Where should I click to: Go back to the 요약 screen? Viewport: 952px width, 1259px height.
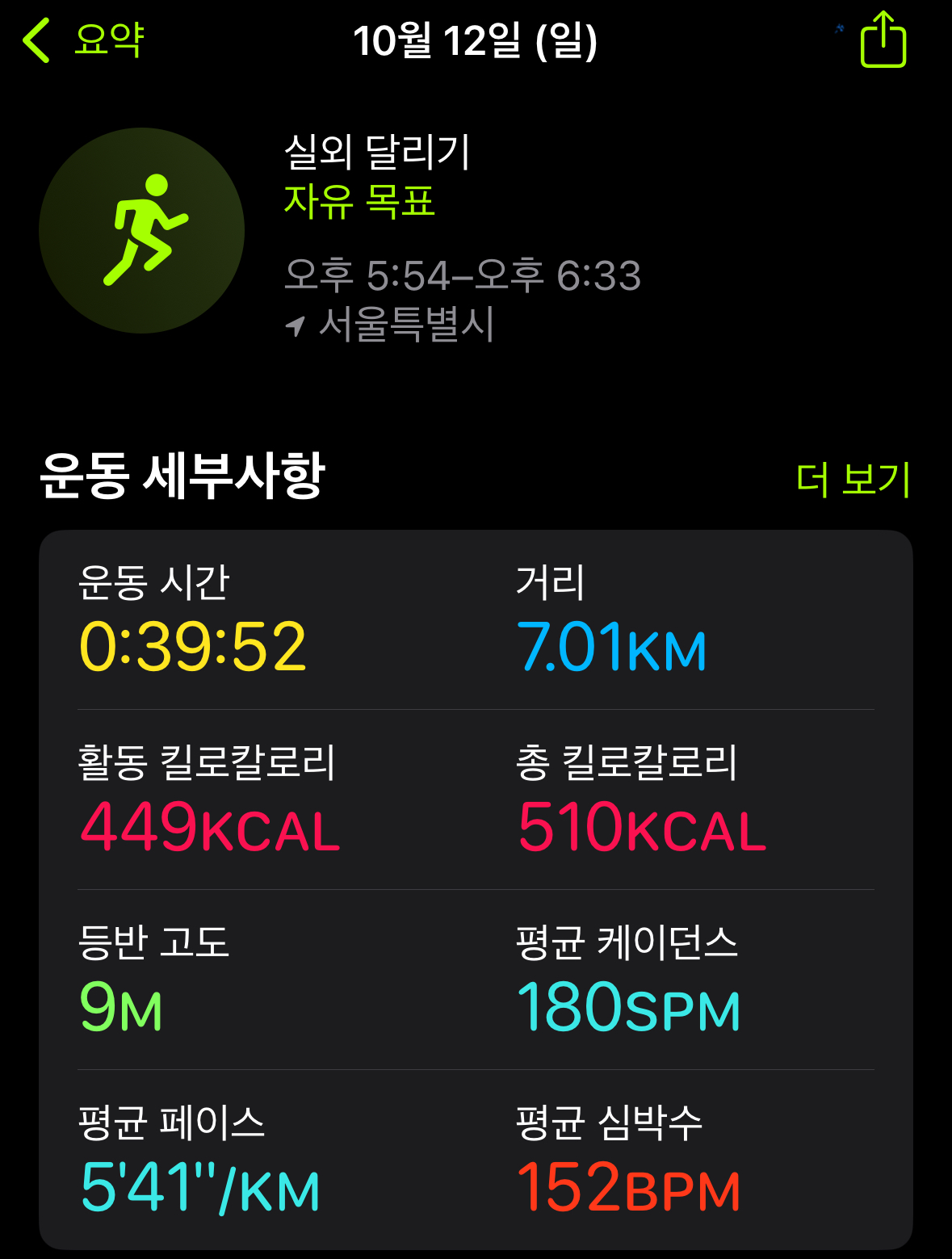pyautogui.click(x=84, y=40)
